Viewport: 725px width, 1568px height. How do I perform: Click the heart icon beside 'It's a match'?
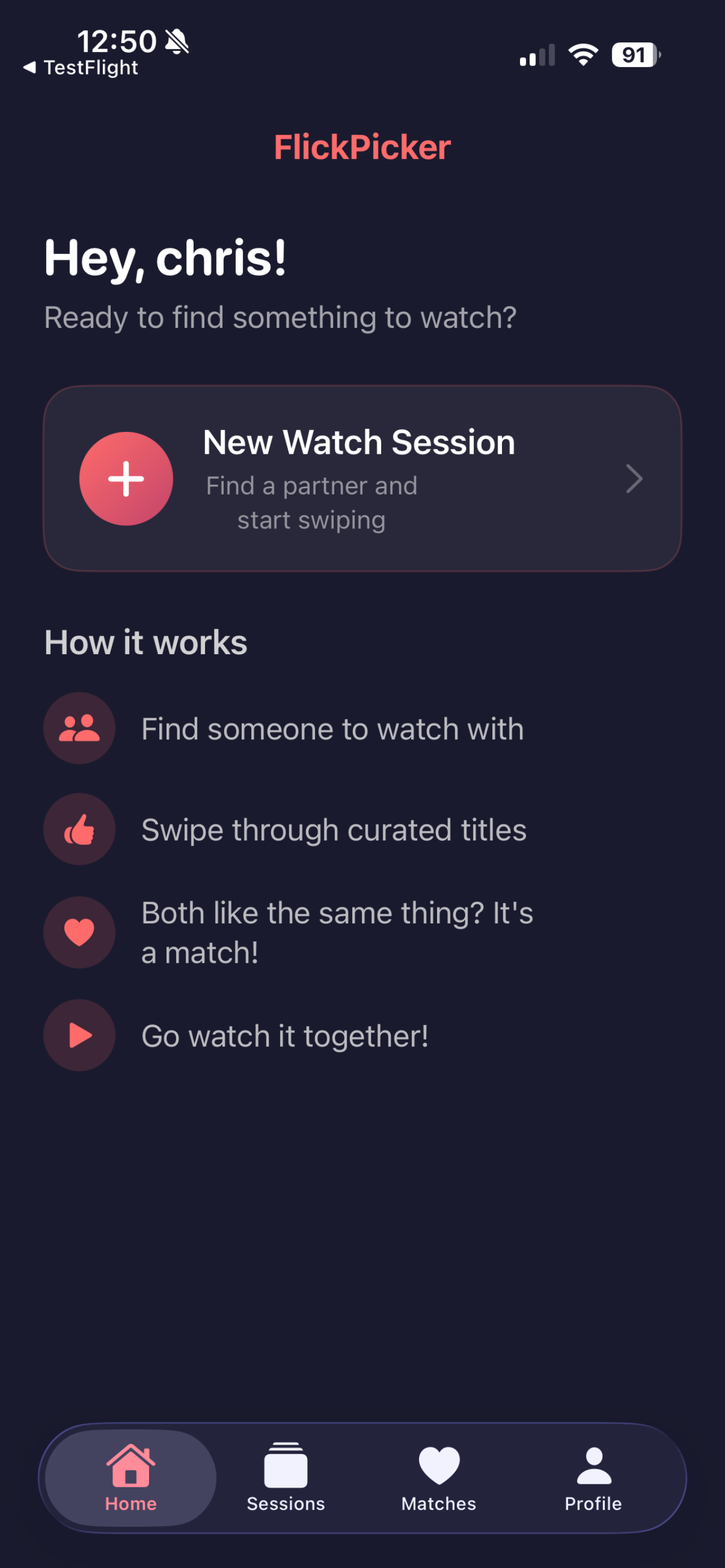click(x=78, y=932)
